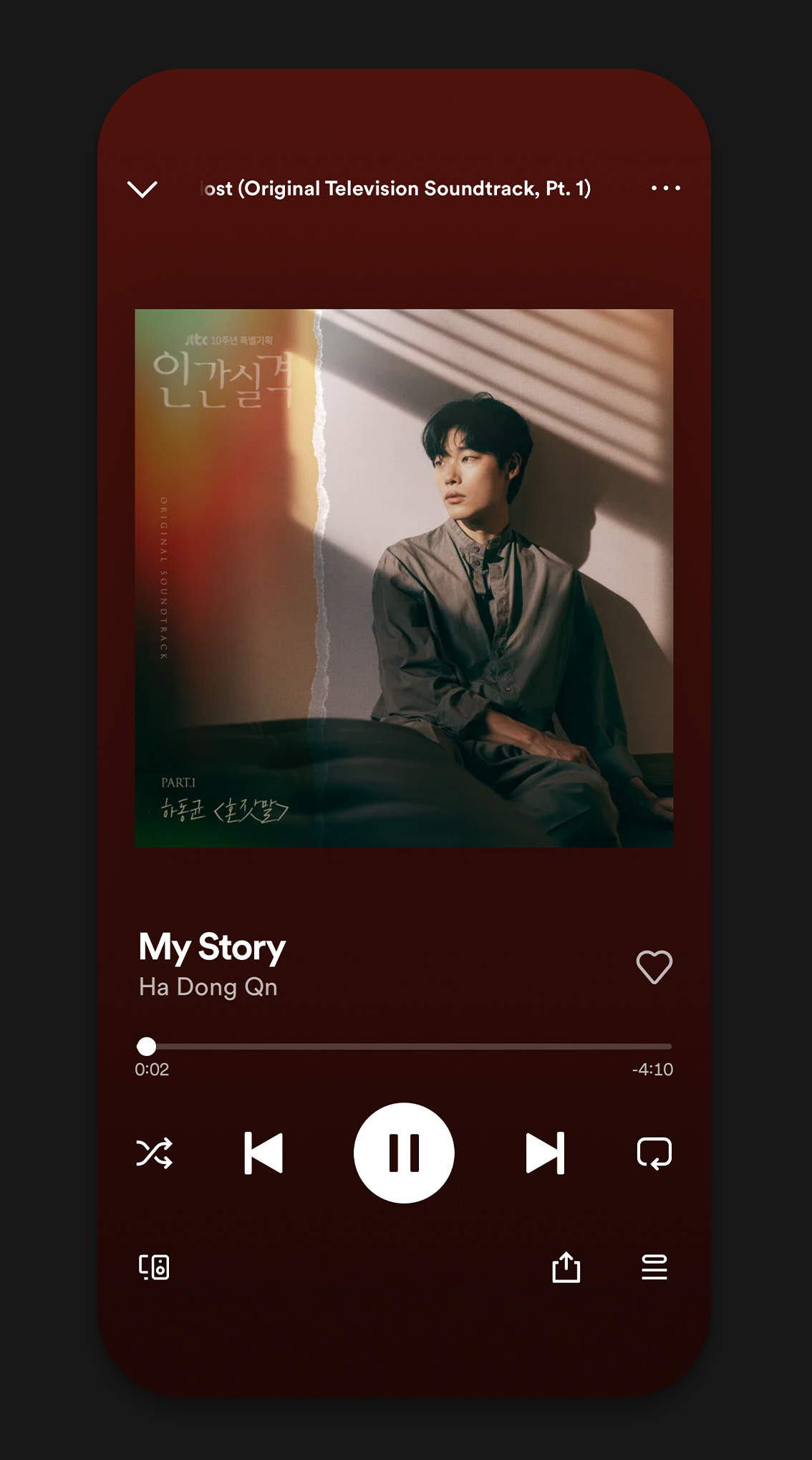Tap the playback progress bar

pos(405,1047)
